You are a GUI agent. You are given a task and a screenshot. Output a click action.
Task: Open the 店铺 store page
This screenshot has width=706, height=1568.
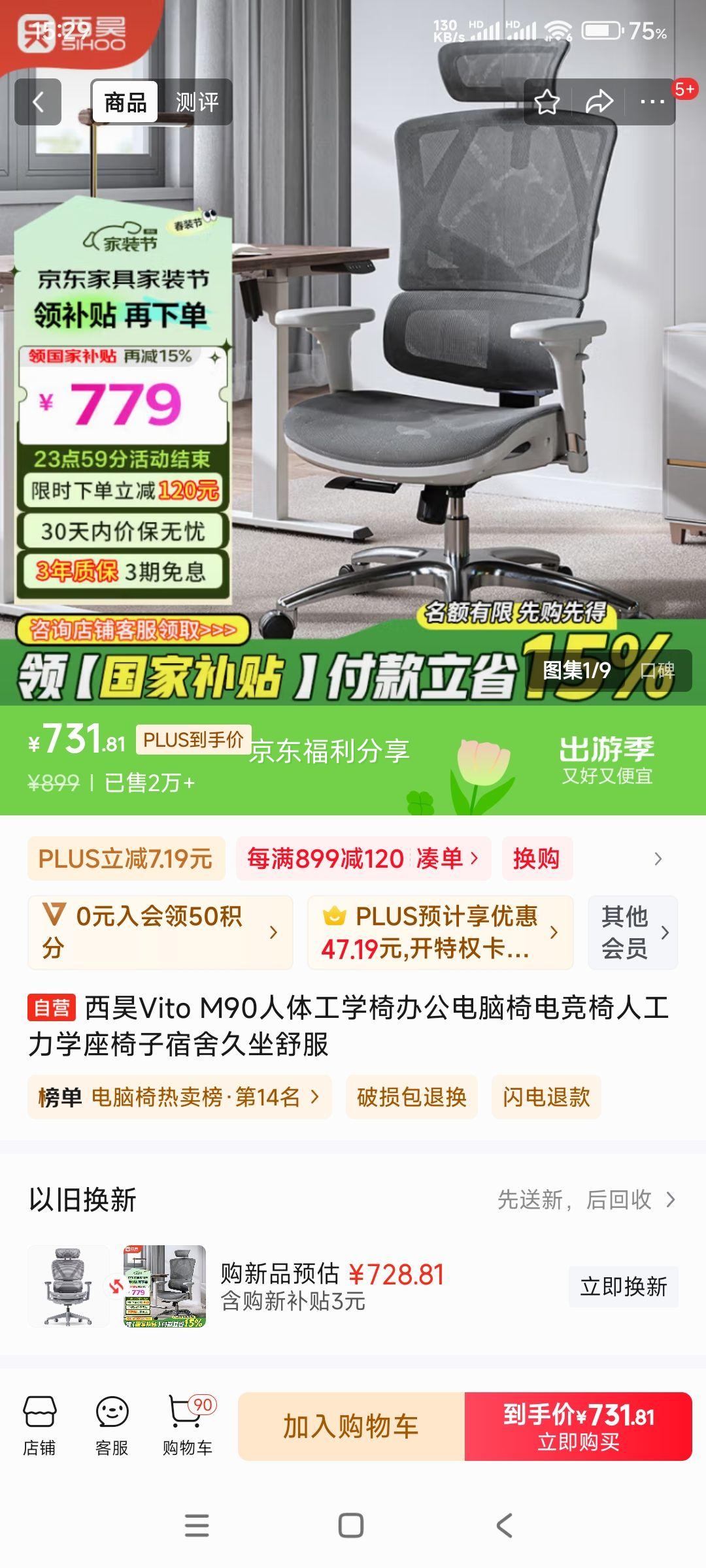(x=39, y=1426)
